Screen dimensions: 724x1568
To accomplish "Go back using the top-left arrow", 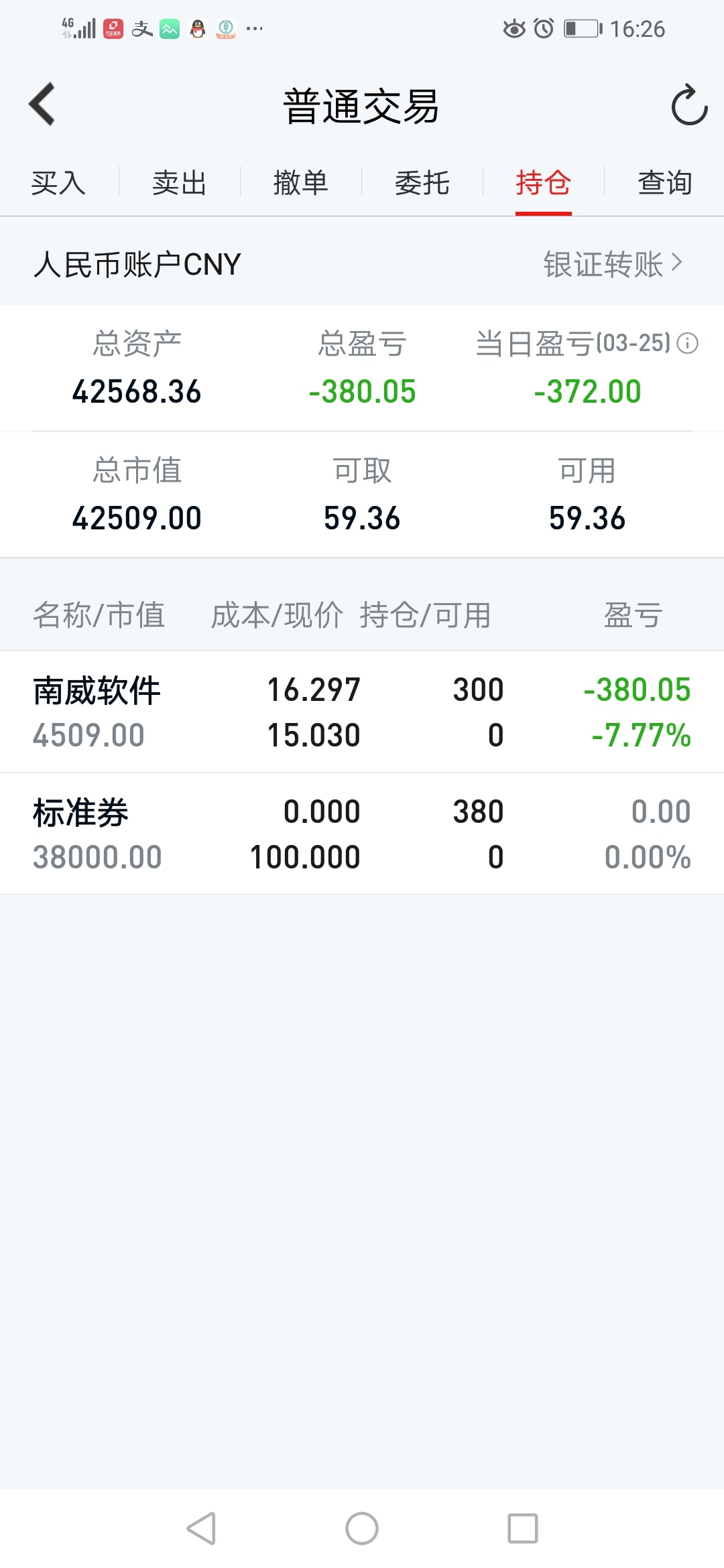I will tap(42, 105).
